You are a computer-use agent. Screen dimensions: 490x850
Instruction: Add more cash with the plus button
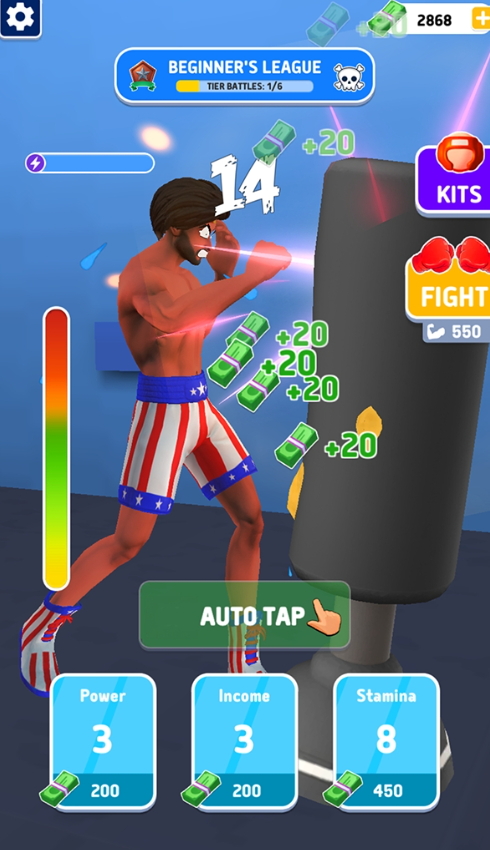coord(481,19)
